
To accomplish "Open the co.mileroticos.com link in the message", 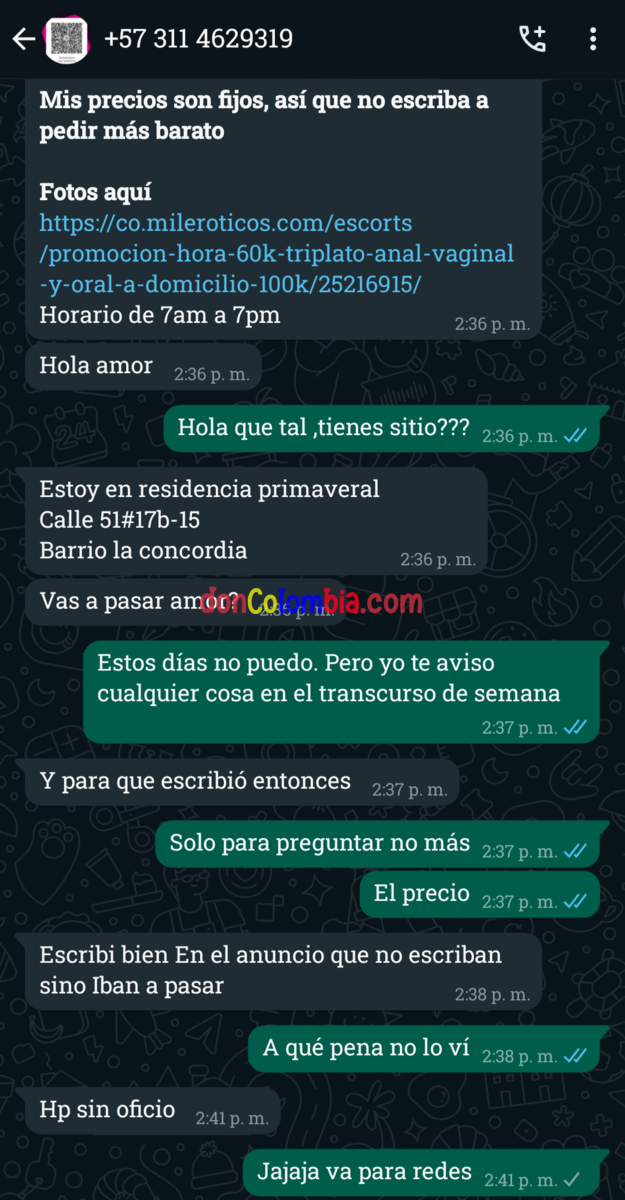I will pos(276,253).
